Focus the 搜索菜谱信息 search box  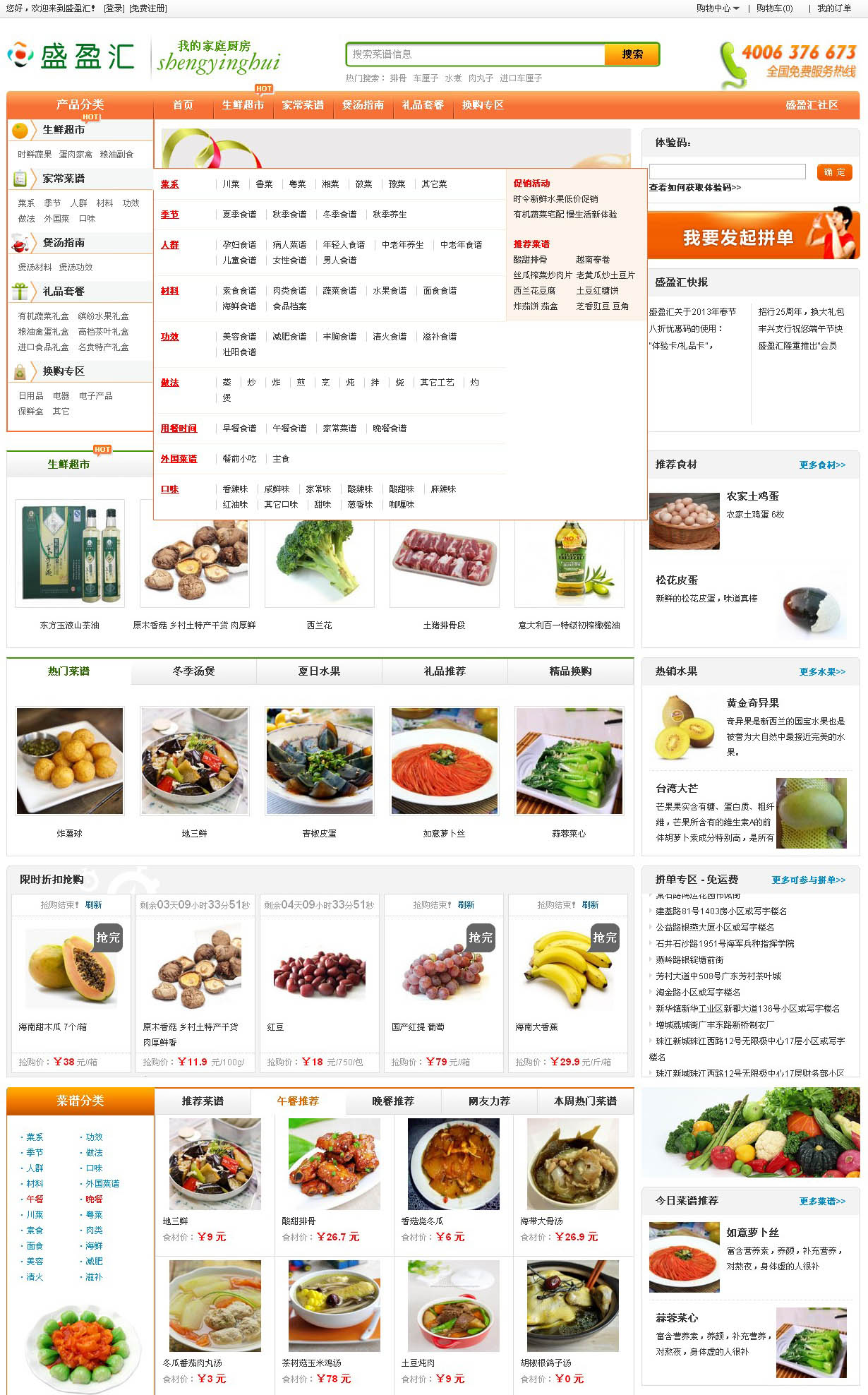click(476, 54)
